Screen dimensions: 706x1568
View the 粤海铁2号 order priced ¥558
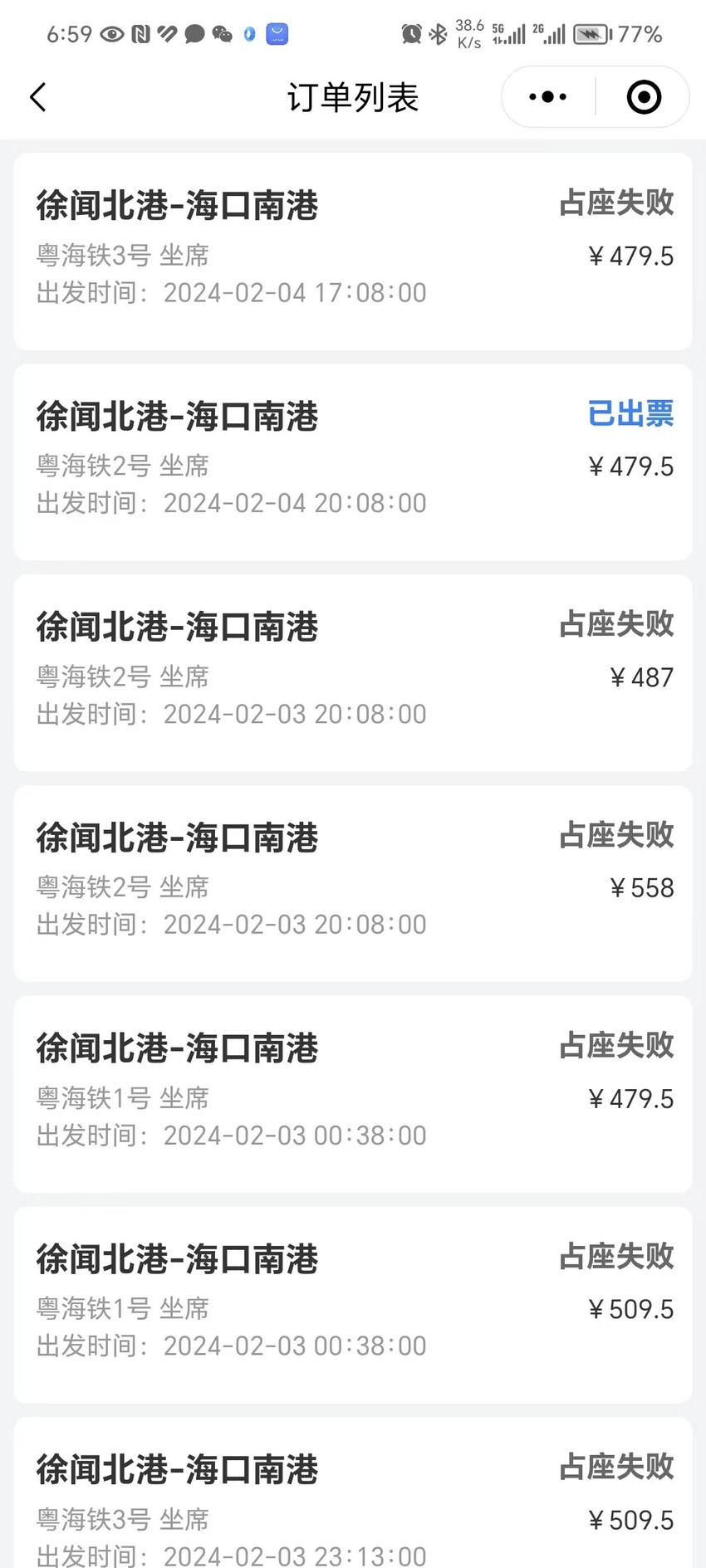pos(353,883)
